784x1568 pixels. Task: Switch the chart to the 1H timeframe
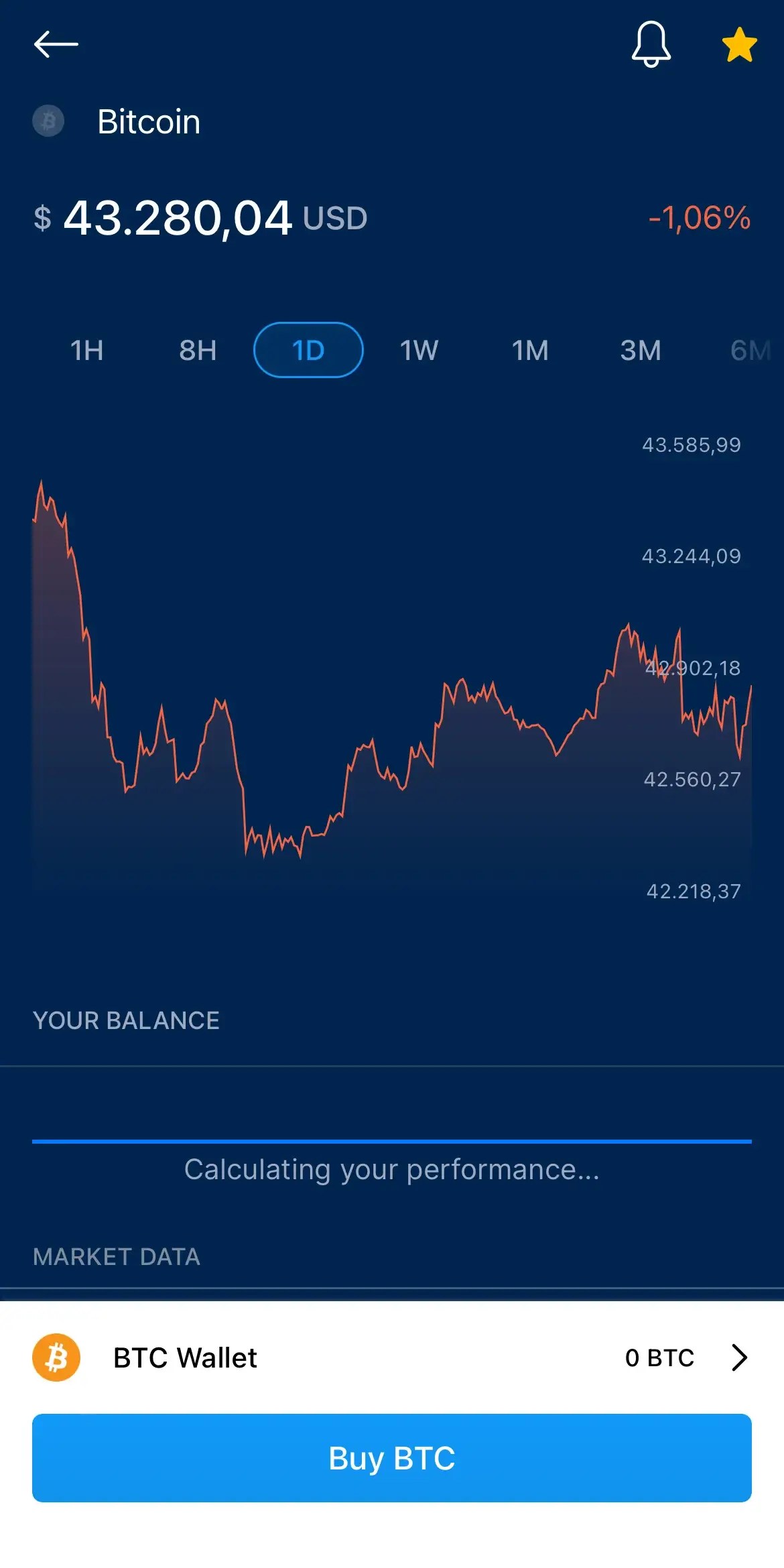(87, 350)
